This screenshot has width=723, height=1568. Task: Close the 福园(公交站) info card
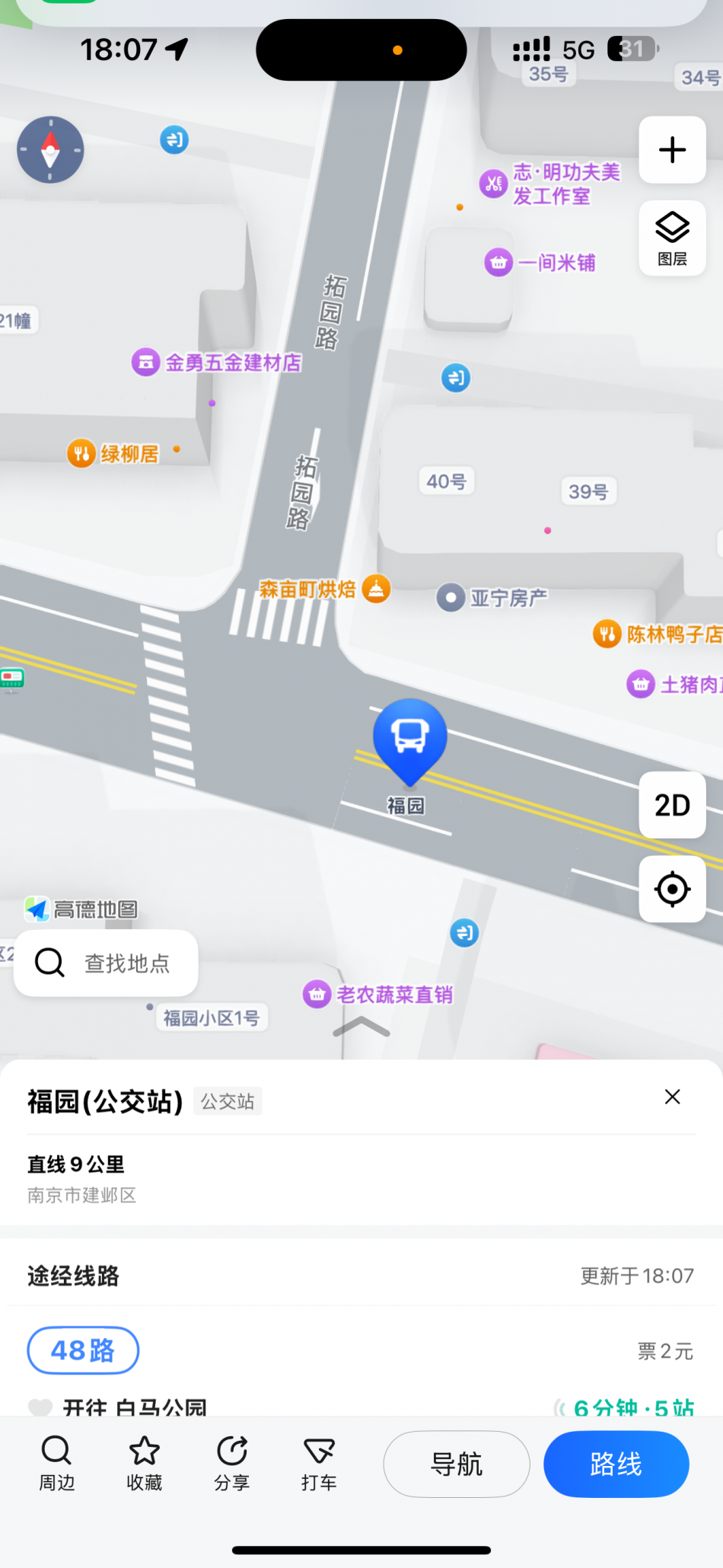click(672, 1097)
